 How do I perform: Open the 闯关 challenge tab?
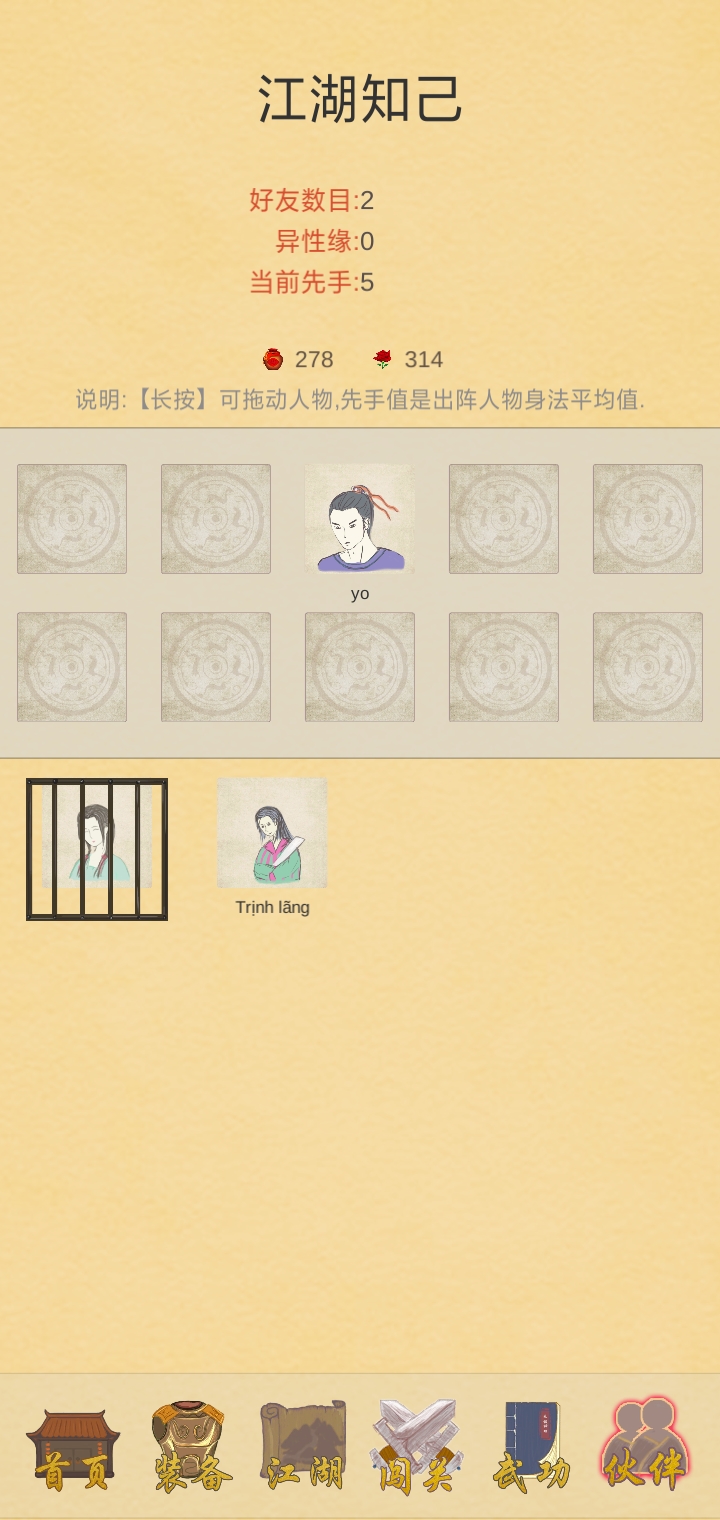click(415, 1448)
